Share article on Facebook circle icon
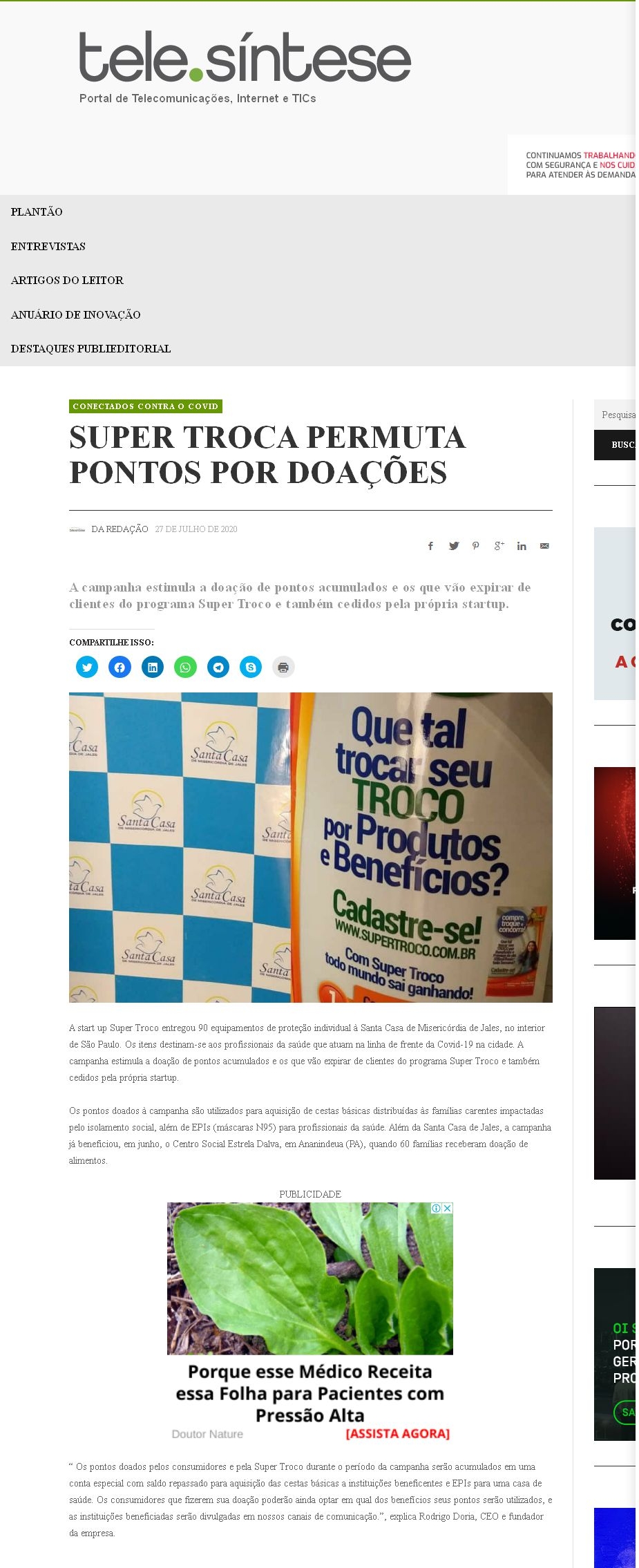The width and height of the screenshot is (639, 1568). pos(120,668)
